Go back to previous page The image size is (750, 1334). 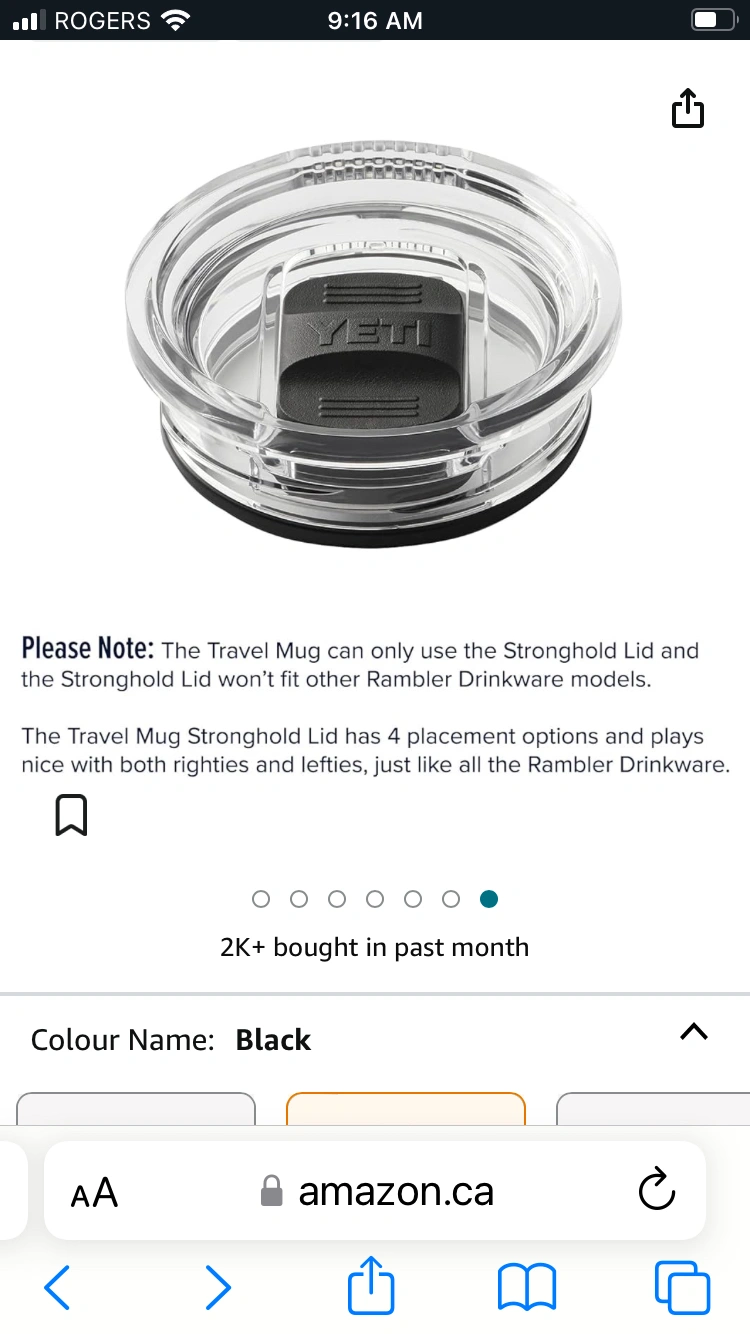point(58,1287)
